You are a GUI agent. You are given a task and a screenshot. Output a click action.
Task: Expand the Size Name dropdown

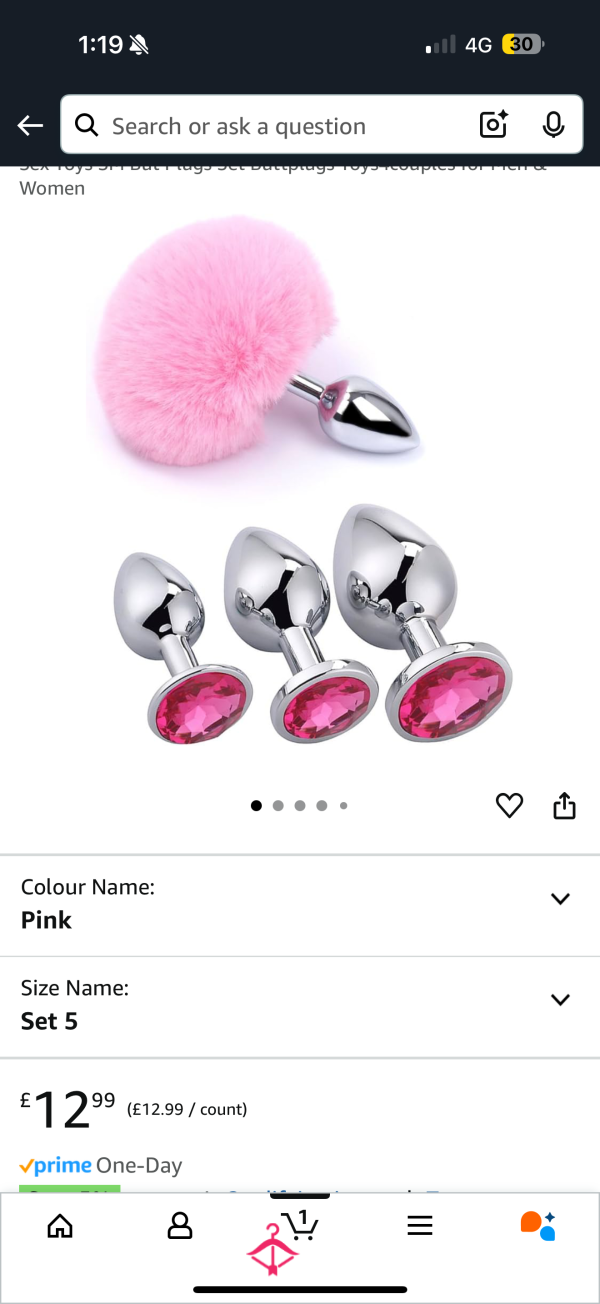click(x=300, y=1006)
